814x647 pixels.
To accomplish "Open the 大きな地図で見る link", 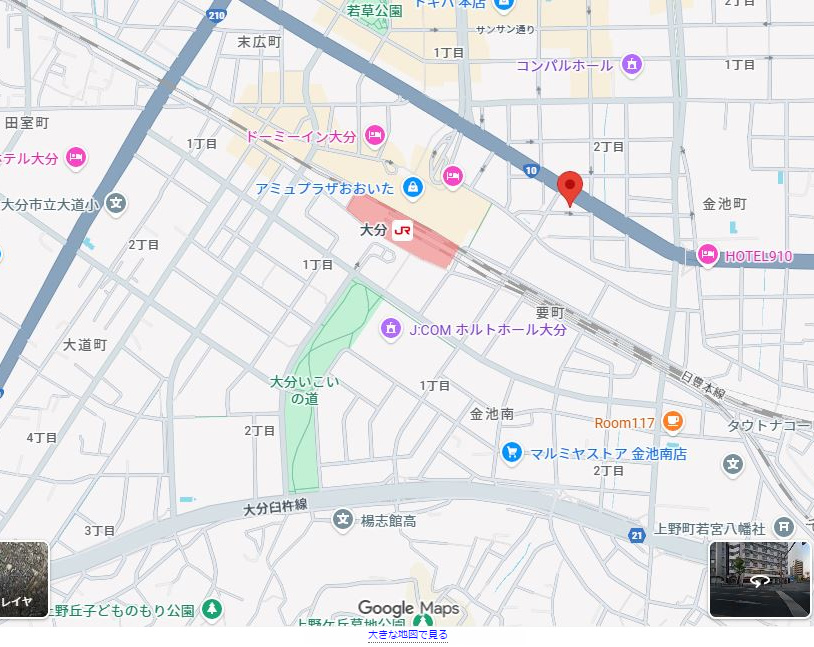I will tap(407, 635).
